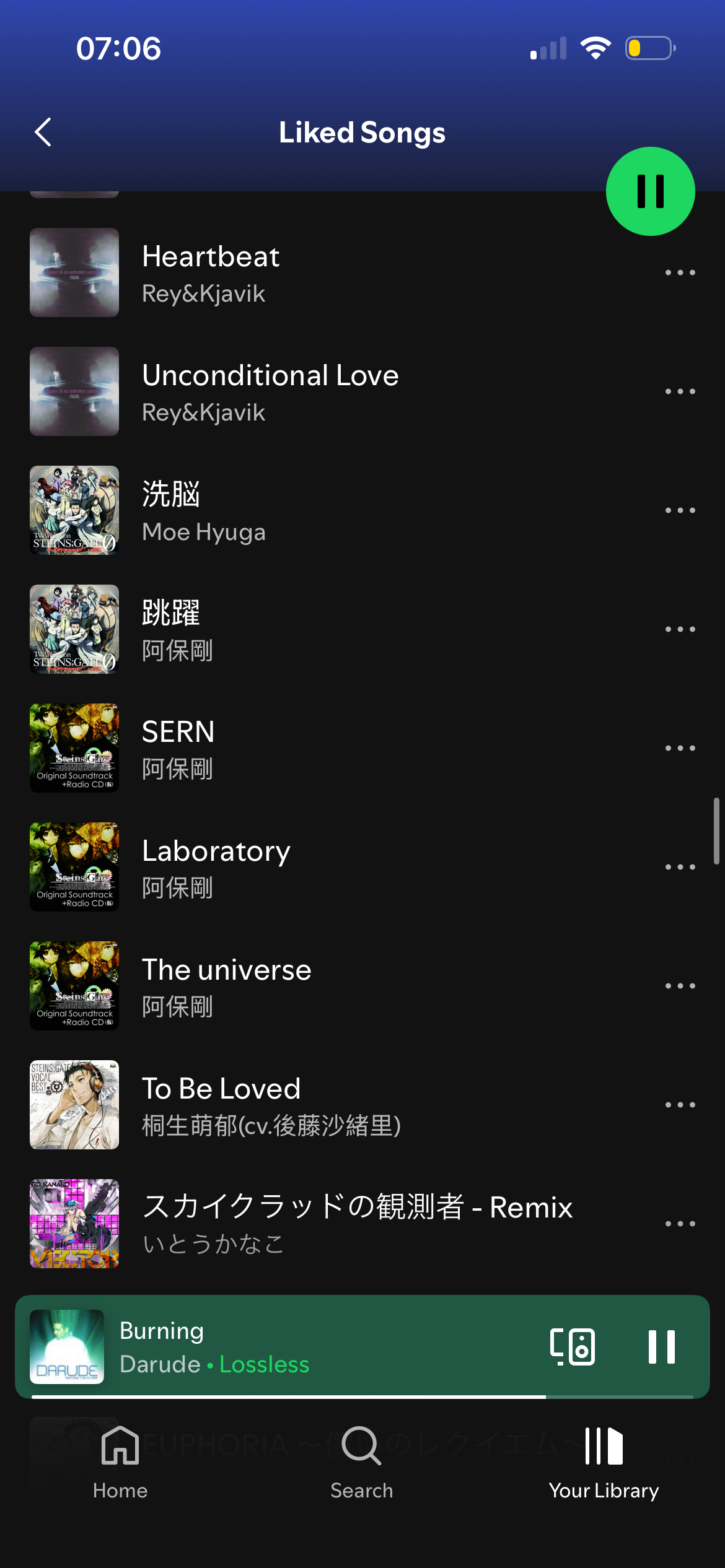The height and width of the screenshot is (1568, 725).
Task: Open more options for SERN
Action: click(x=680, y=749)
